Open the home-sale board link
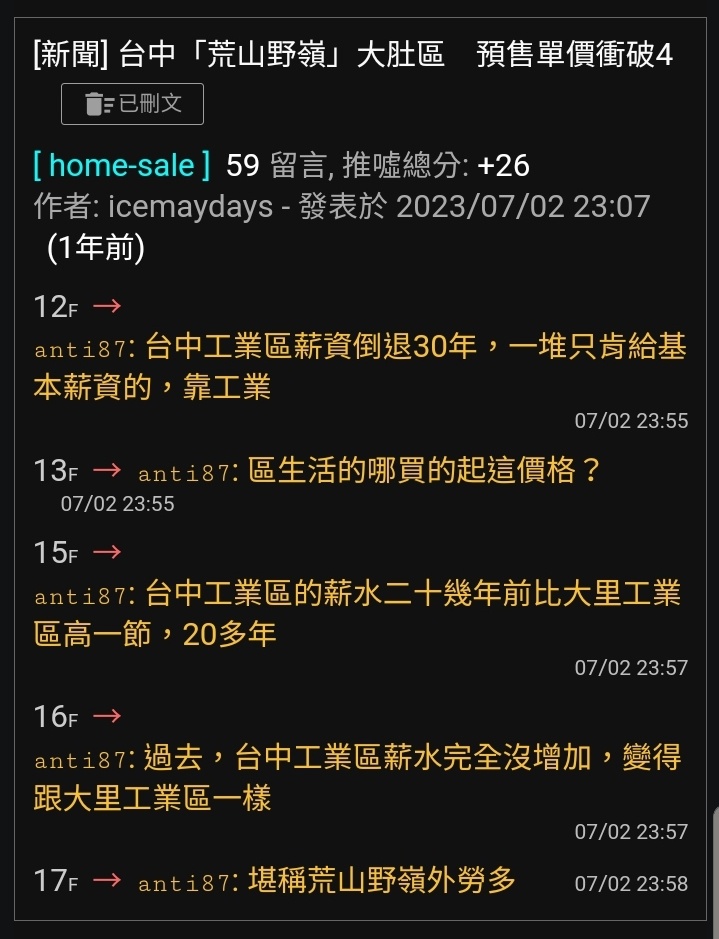Screen dimensions: 719x939 coord(122,165)
